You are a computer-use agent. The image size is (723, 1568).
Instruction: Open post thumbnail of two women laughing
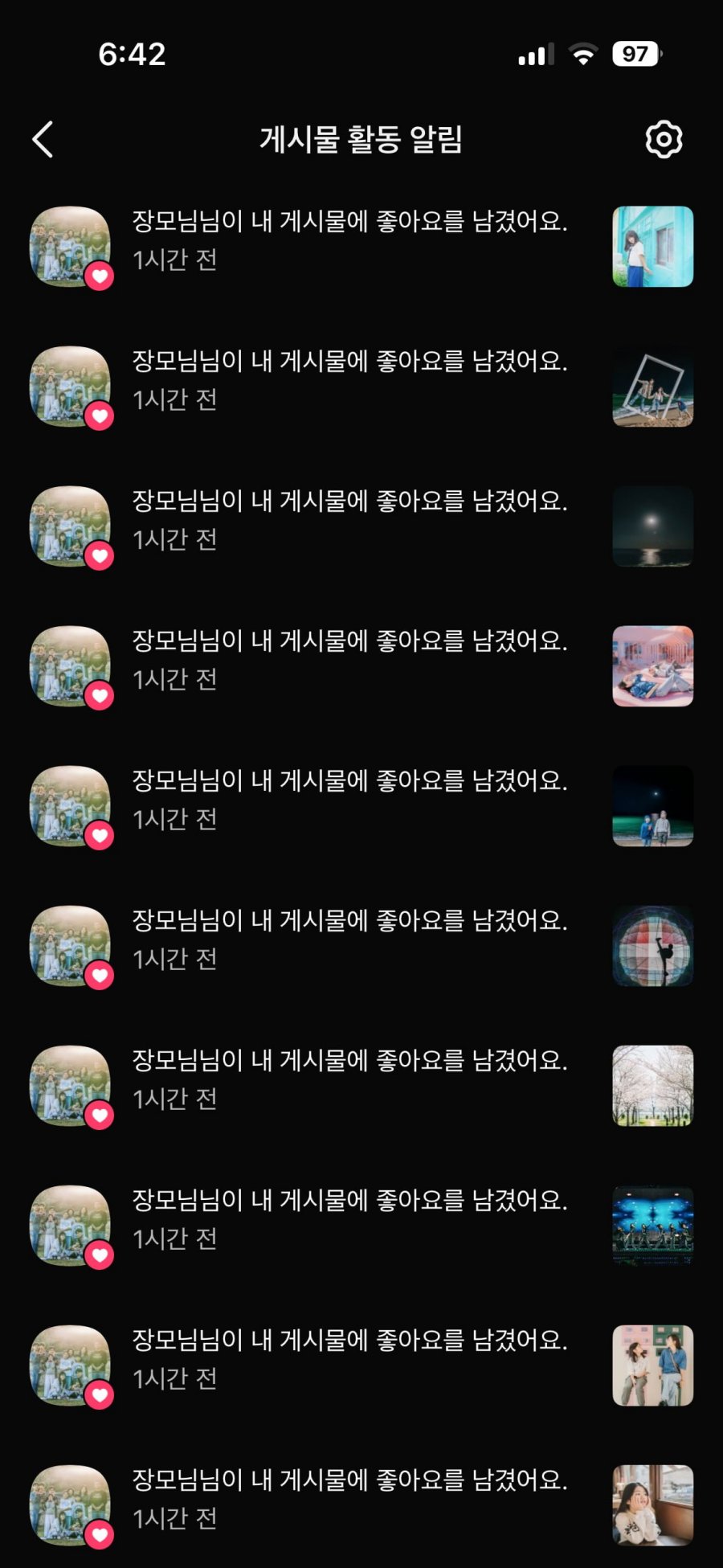tap(652, 1365)
